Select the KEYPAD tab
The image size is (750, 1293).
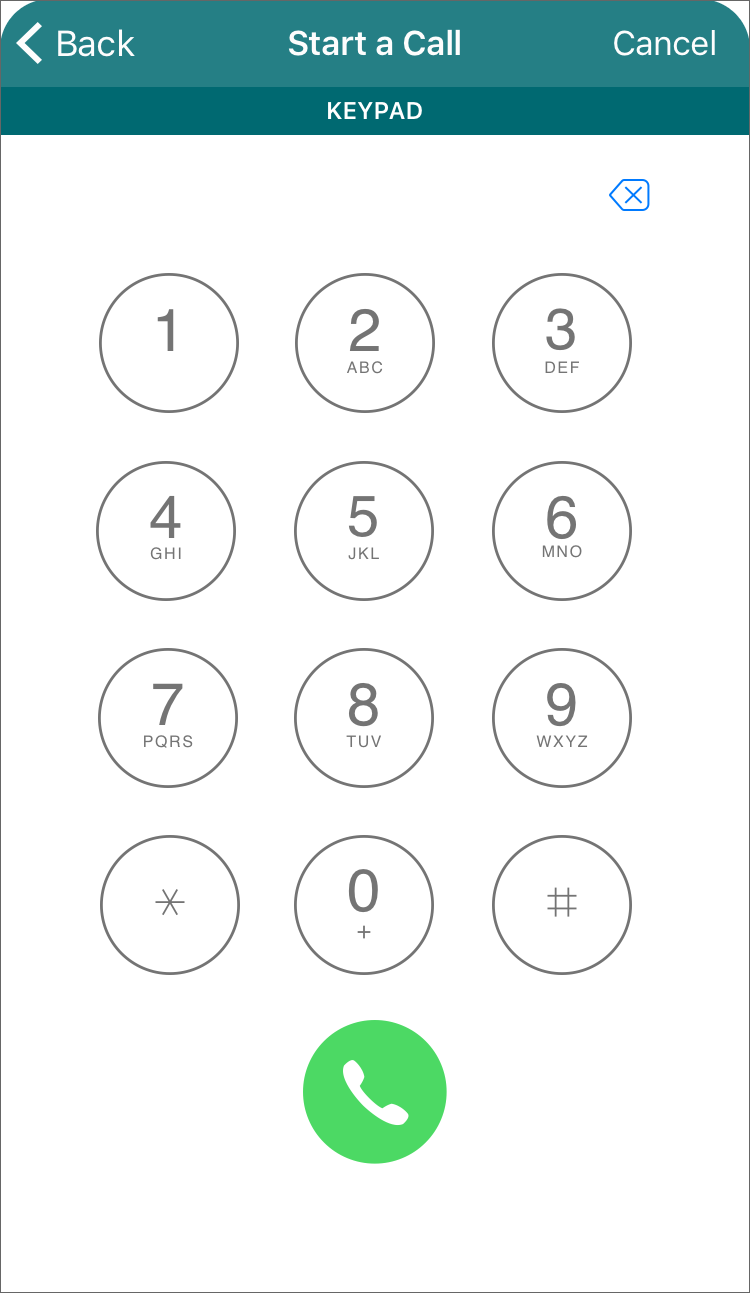(375, 111)
